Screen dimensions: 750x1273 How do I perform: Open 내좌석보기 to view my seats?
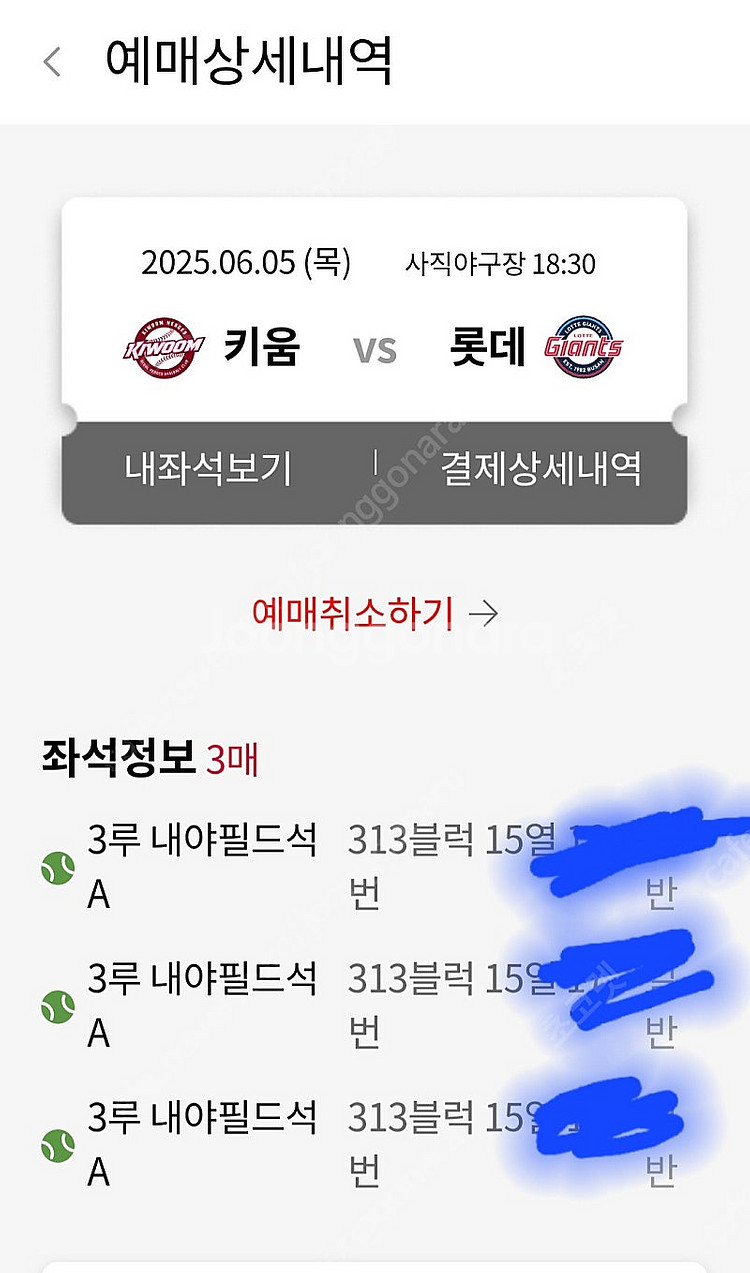(x=208, y=468)
